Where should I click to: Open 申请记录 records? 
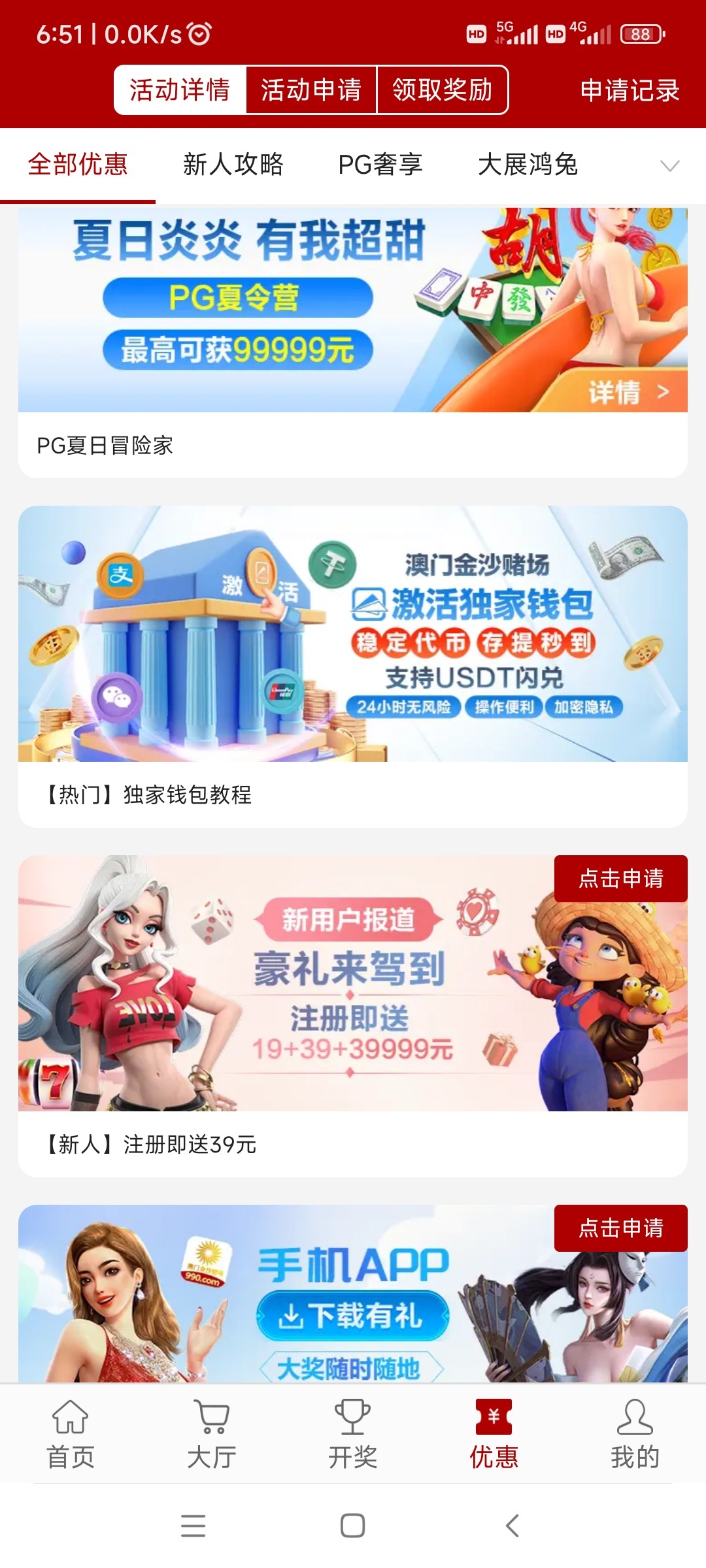(630, 91)
